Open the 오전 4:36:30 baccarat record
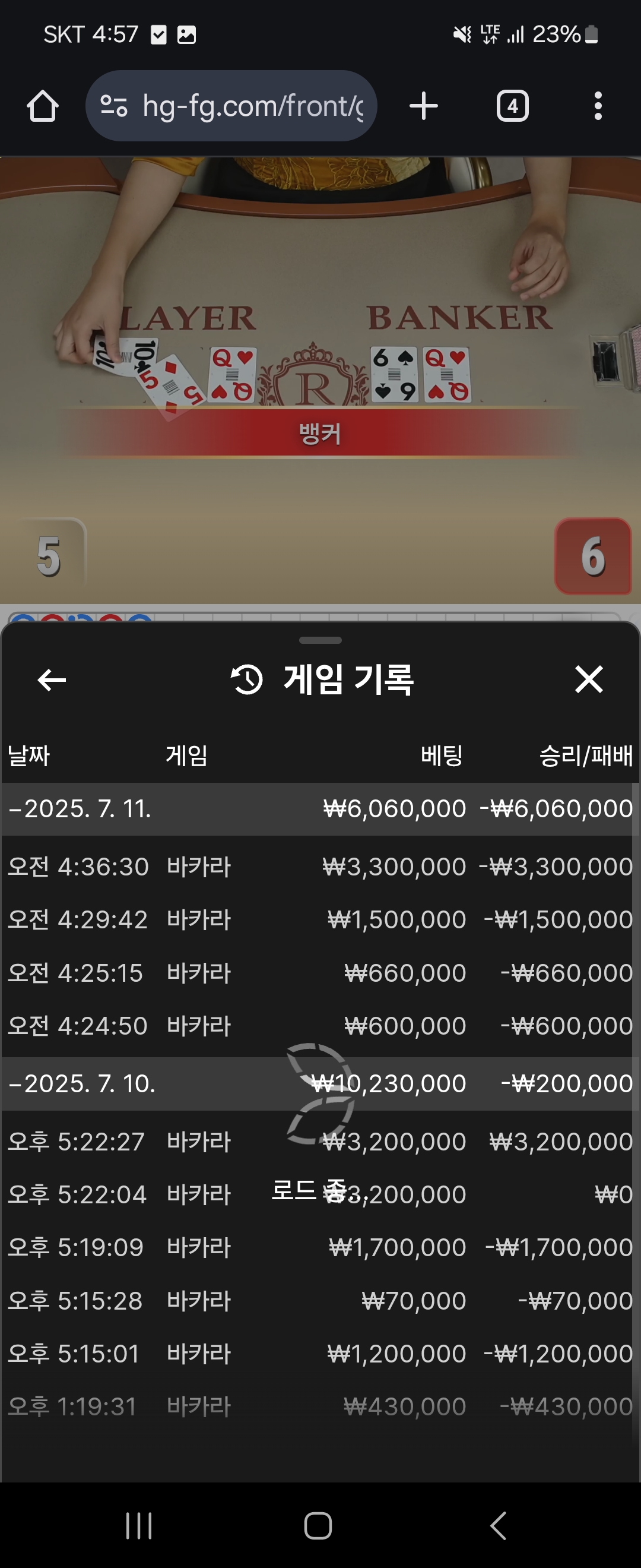Image resolution: width=641 pixels, height=1568 pixels. [320, 866]
